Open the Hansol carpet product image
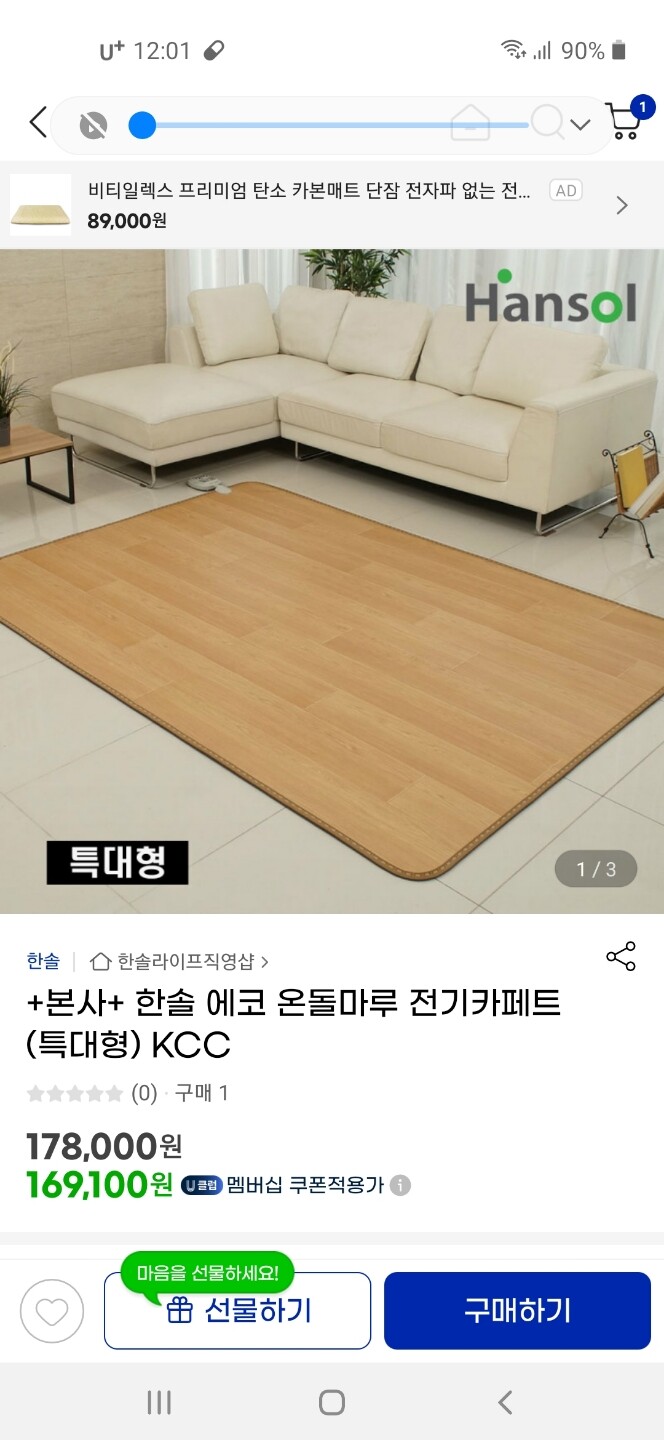 pos(332,580)
